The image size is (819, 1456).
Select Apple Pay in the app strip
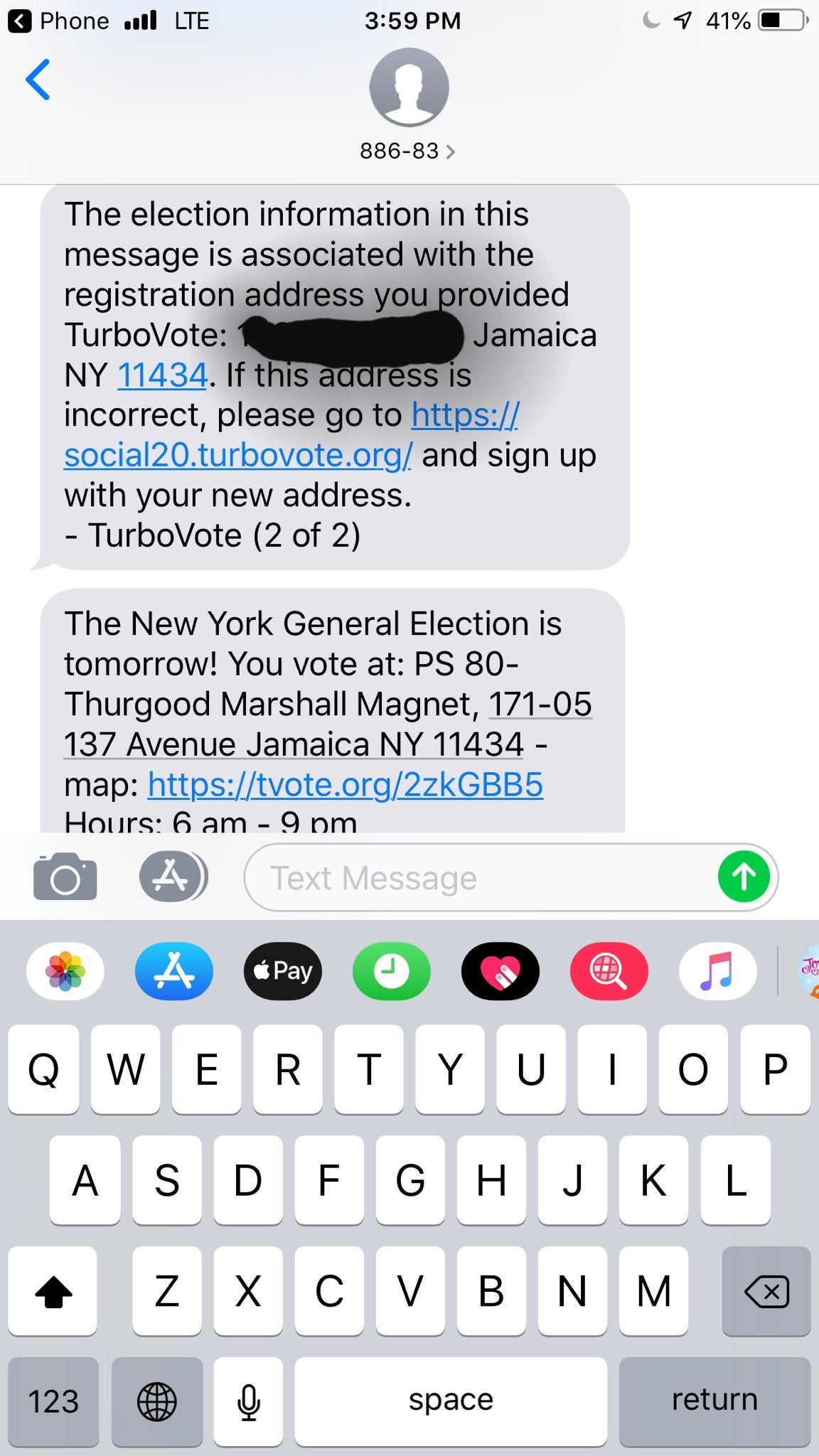point(283,971)
